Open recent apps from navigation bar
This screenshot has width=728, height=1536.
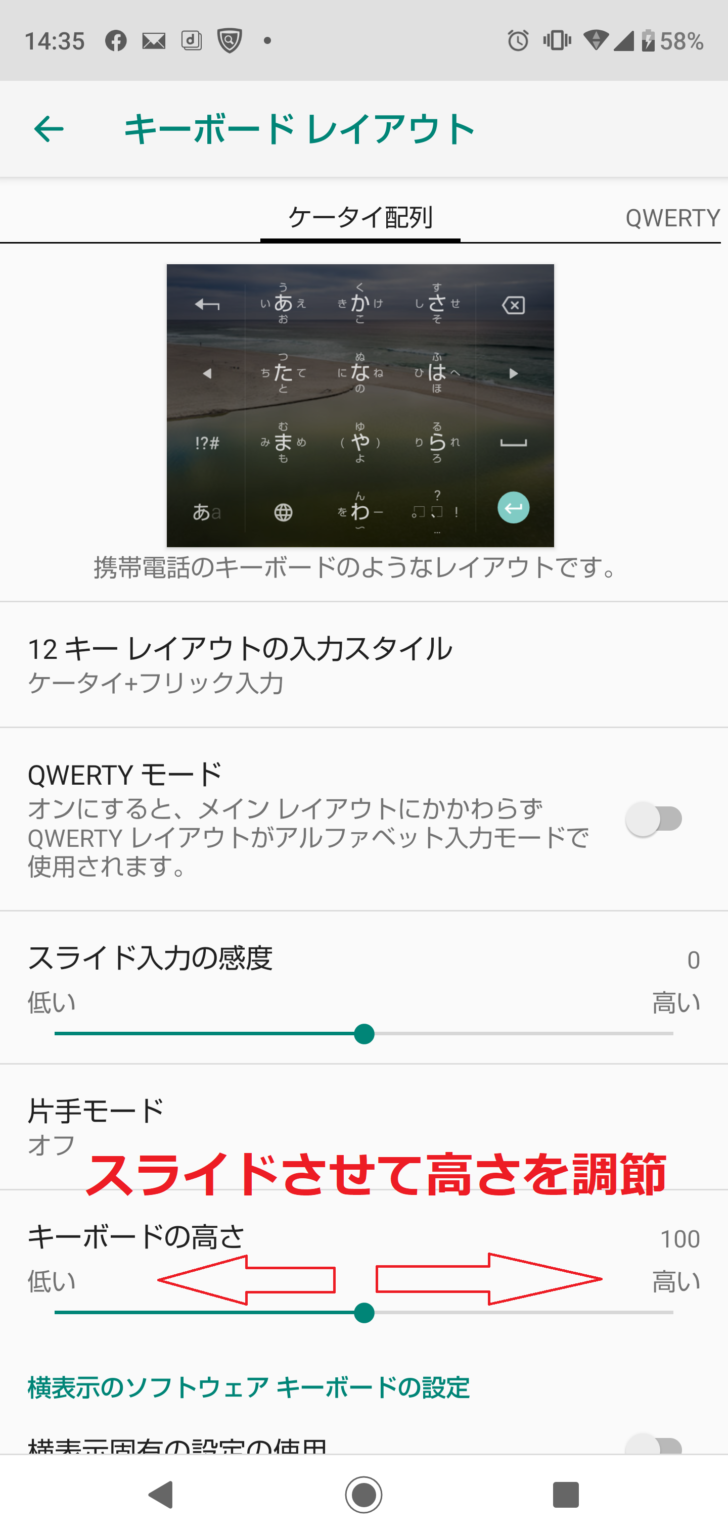[566, 1495]
